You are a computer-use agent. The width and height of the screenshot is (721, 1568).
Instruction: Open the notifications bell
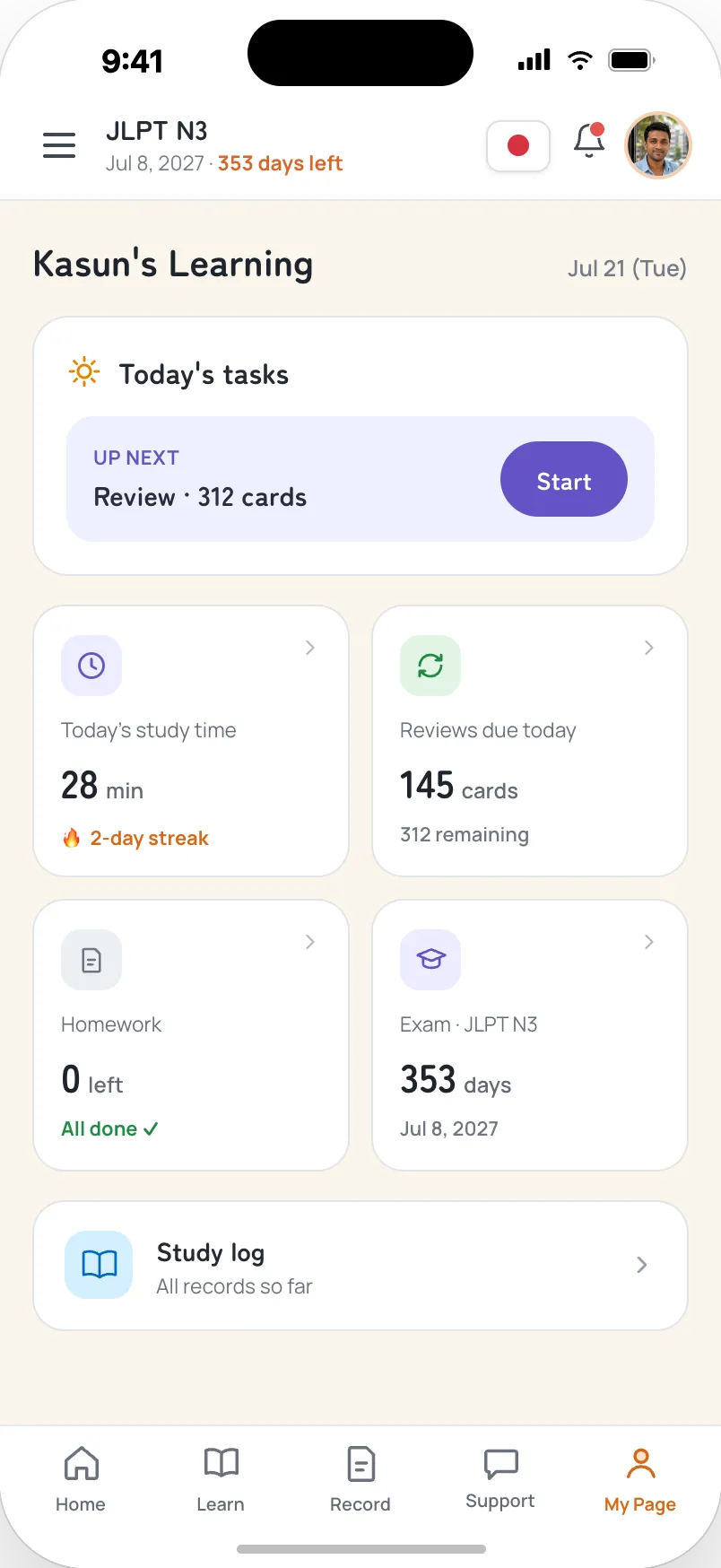589,141
